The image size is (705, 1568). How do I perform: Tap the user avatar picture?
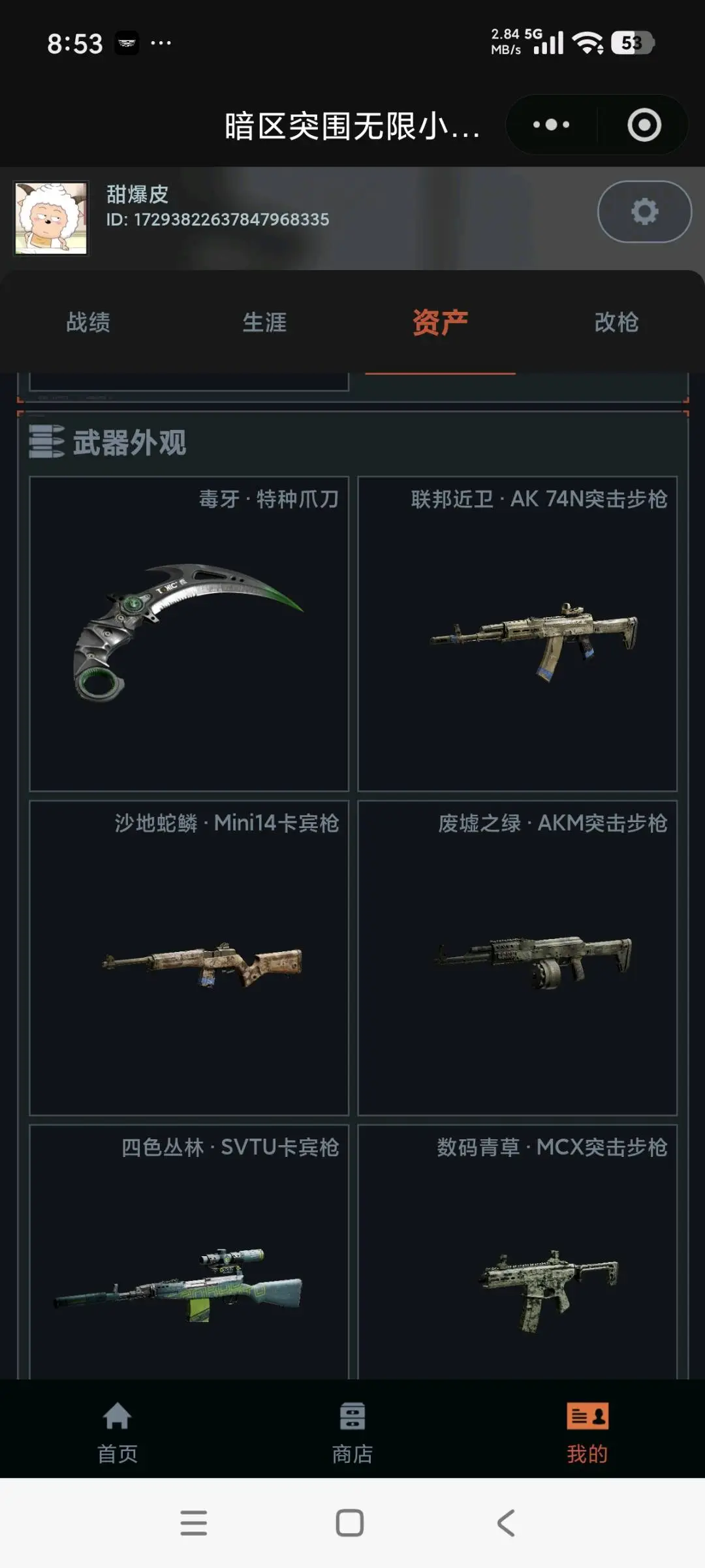(51, 218)
